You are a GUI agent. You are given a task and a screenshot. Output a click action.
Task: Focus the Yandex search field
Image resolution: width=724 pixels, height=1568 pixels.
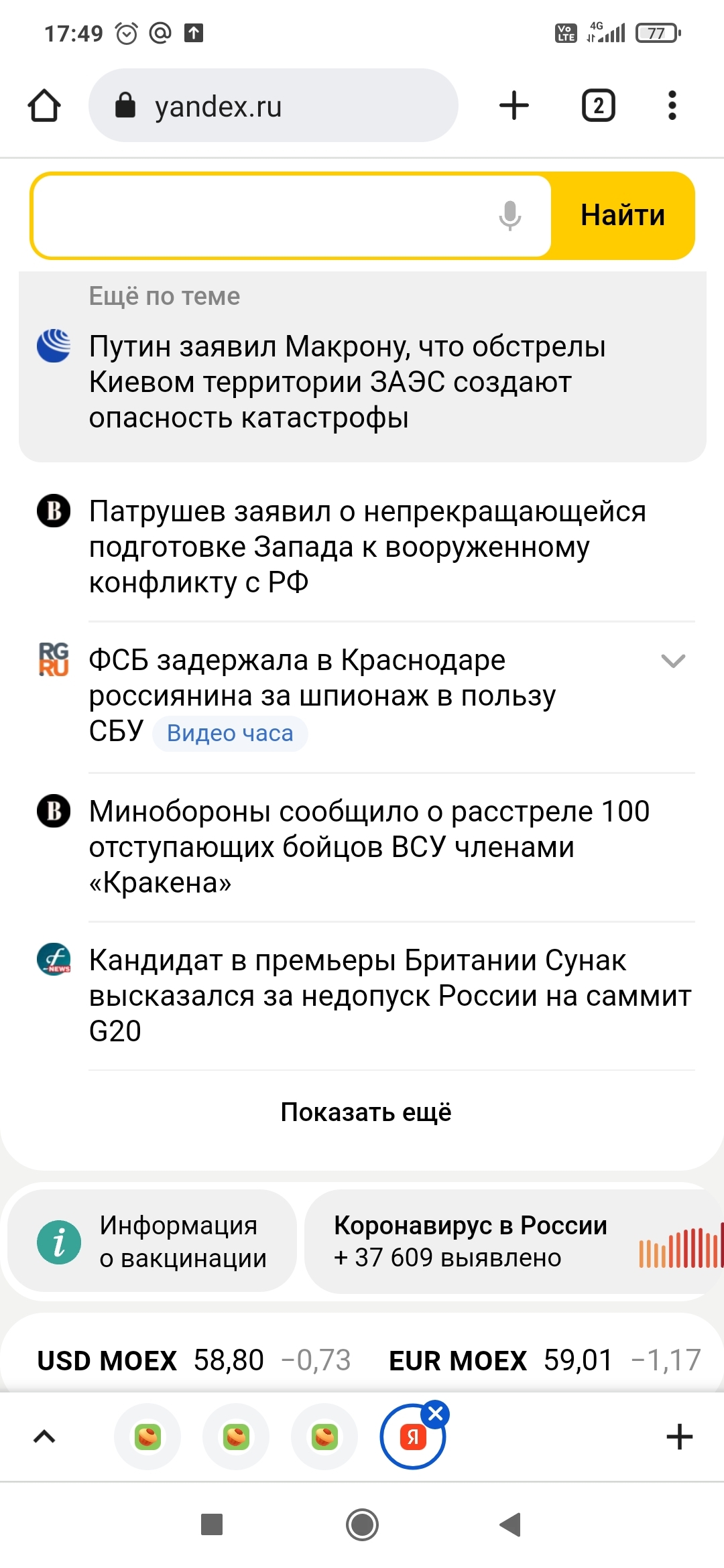[x=261, y=216]
